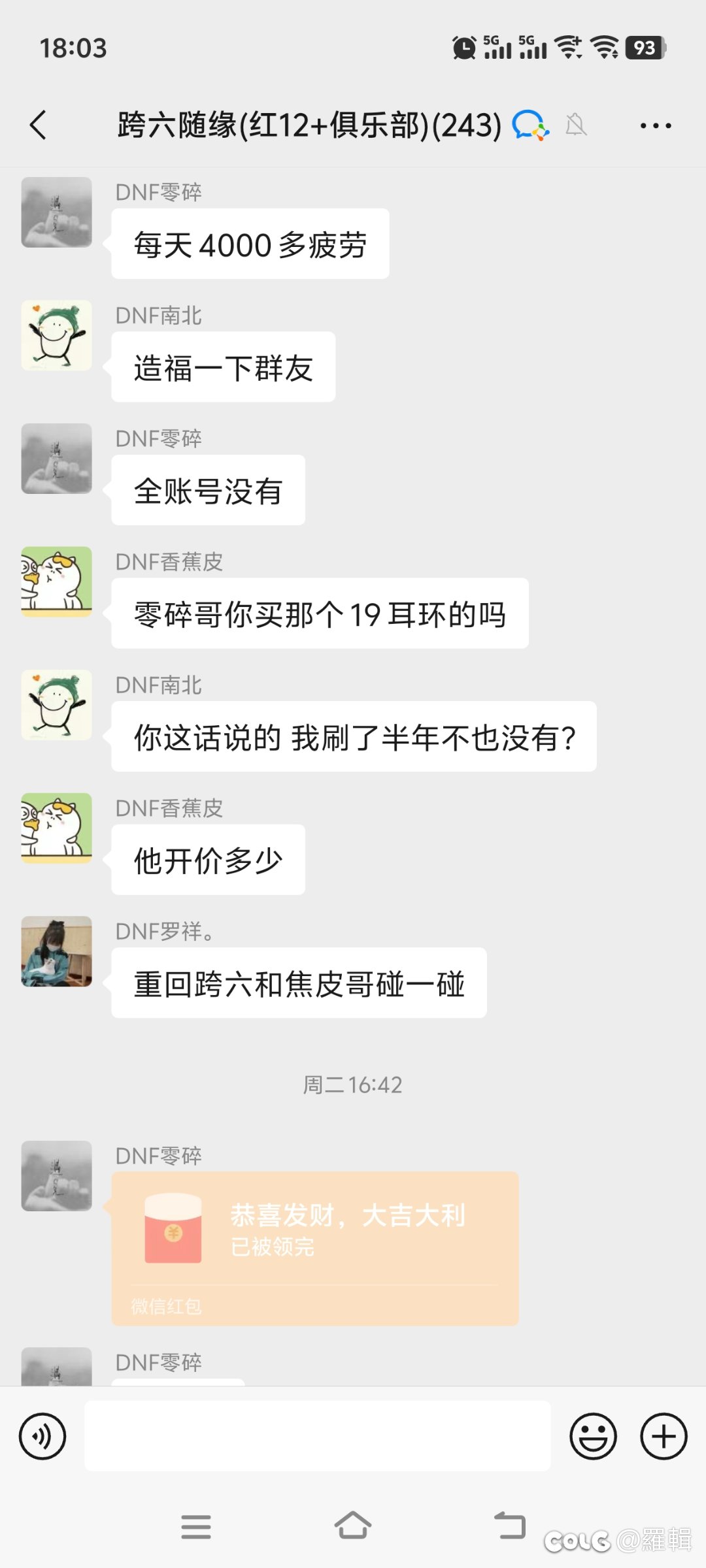Screen dimensions: 706x1568
Task: Open the emoji sticker panel
Action: tap(594, 1437)
